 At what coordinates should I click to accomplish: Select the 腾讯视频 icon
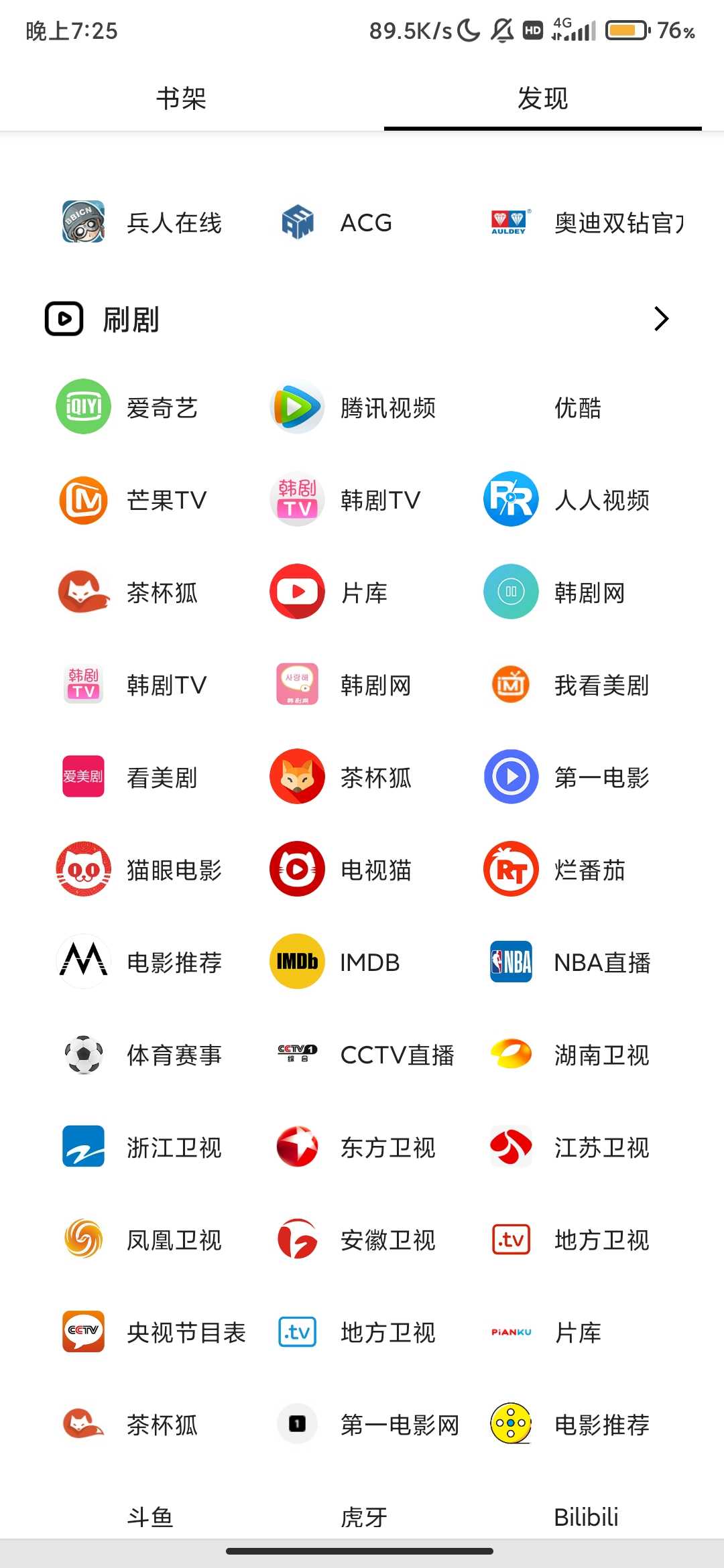pyautogui.click(x=296, y=407)
